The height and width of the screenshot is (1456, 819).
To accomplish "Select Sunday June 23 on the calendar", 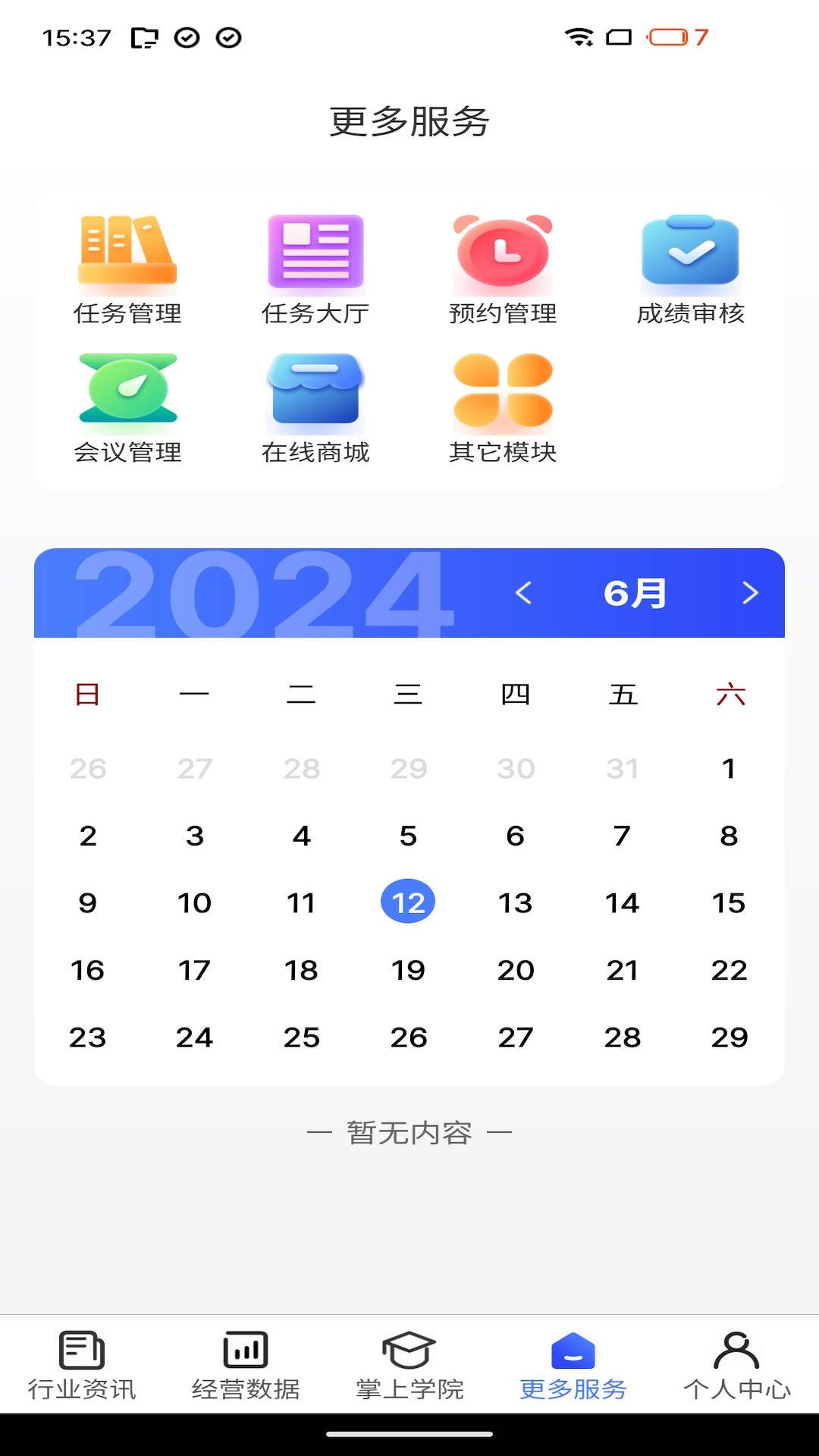I will (88, 1036).
